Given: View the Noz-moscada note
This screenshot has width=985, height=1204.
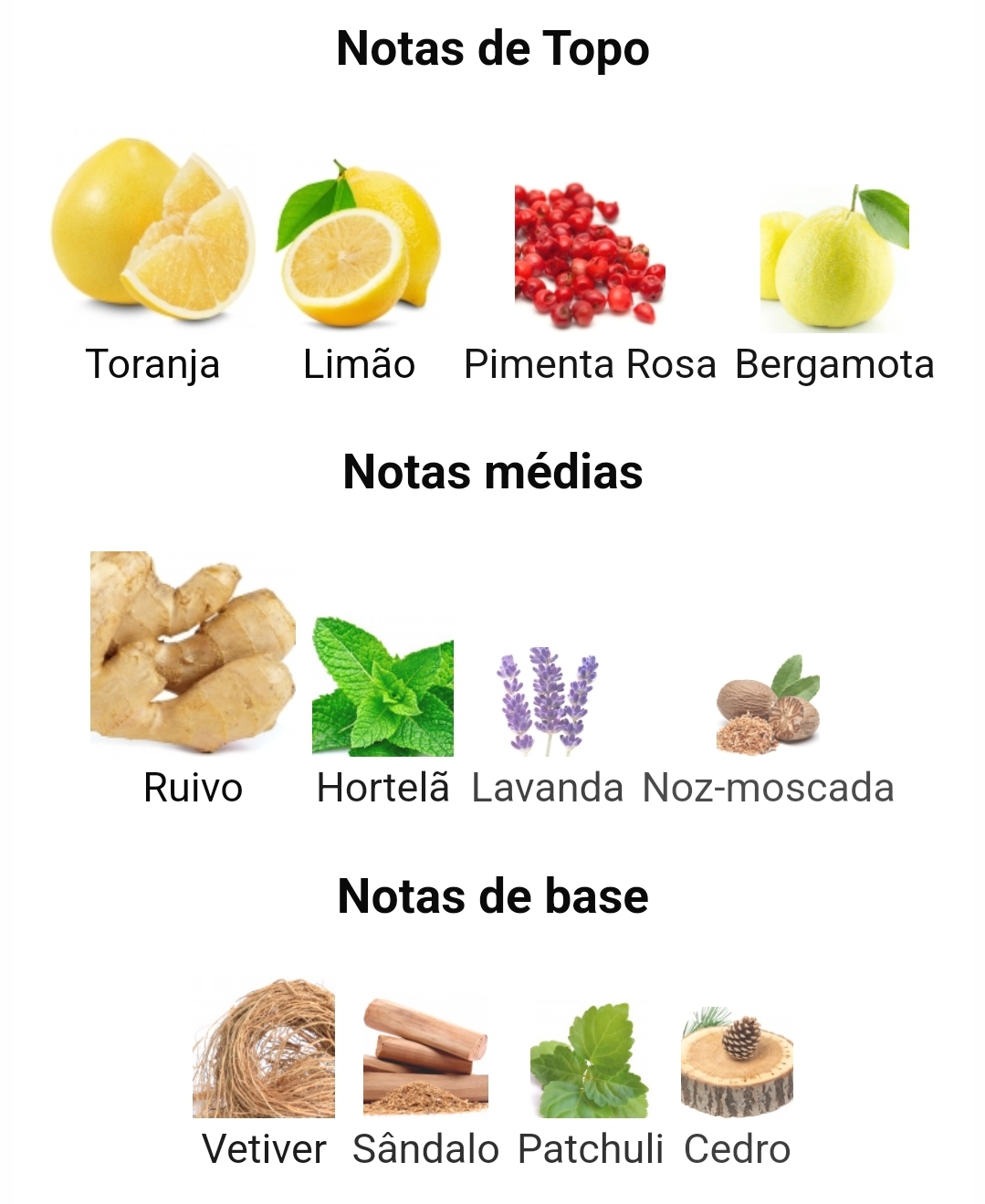Looking at the screenshot, I should [x=768, y=705].
